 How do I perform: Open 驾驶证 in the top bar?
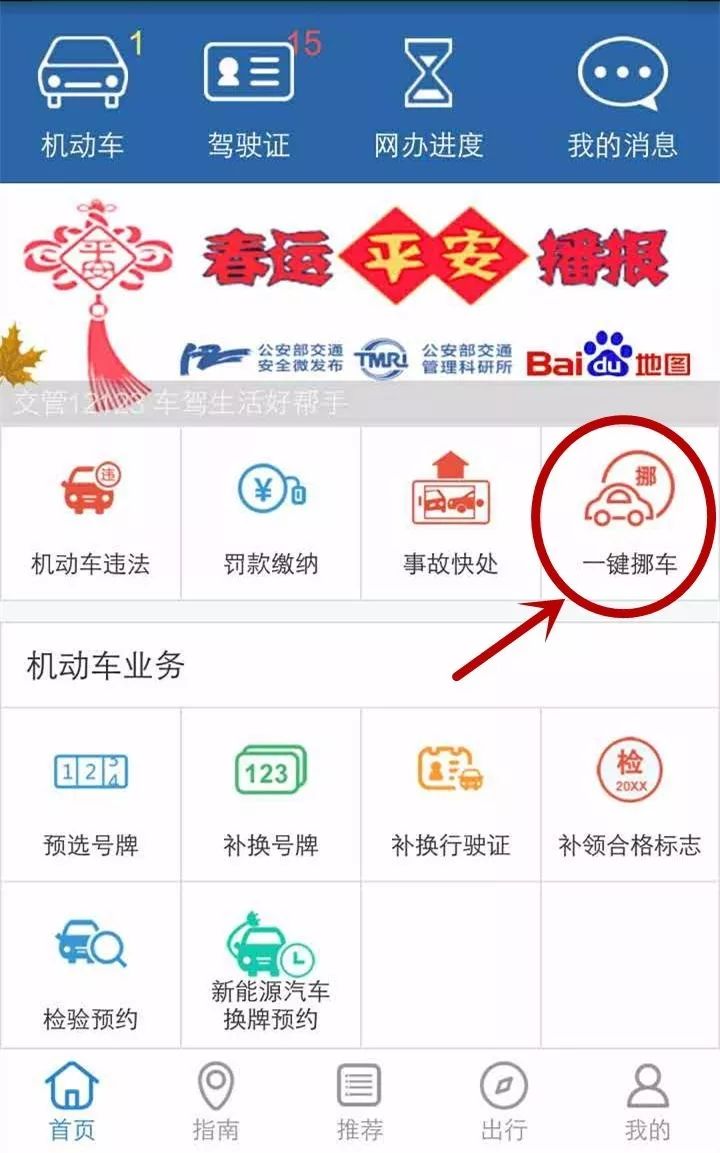(x=248, y=95)
